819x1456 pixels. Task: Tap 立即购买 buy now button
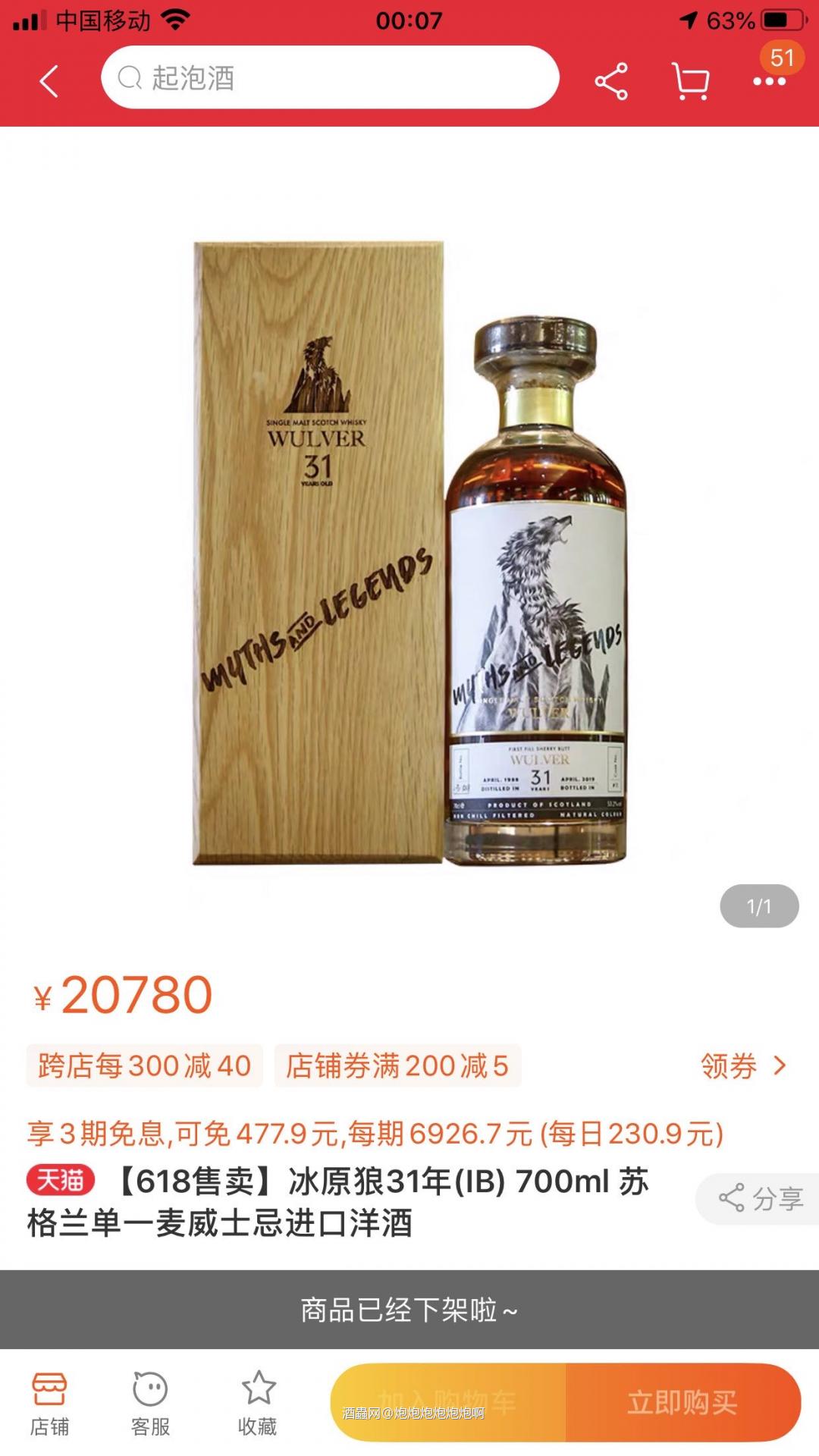pos(689,1395)
